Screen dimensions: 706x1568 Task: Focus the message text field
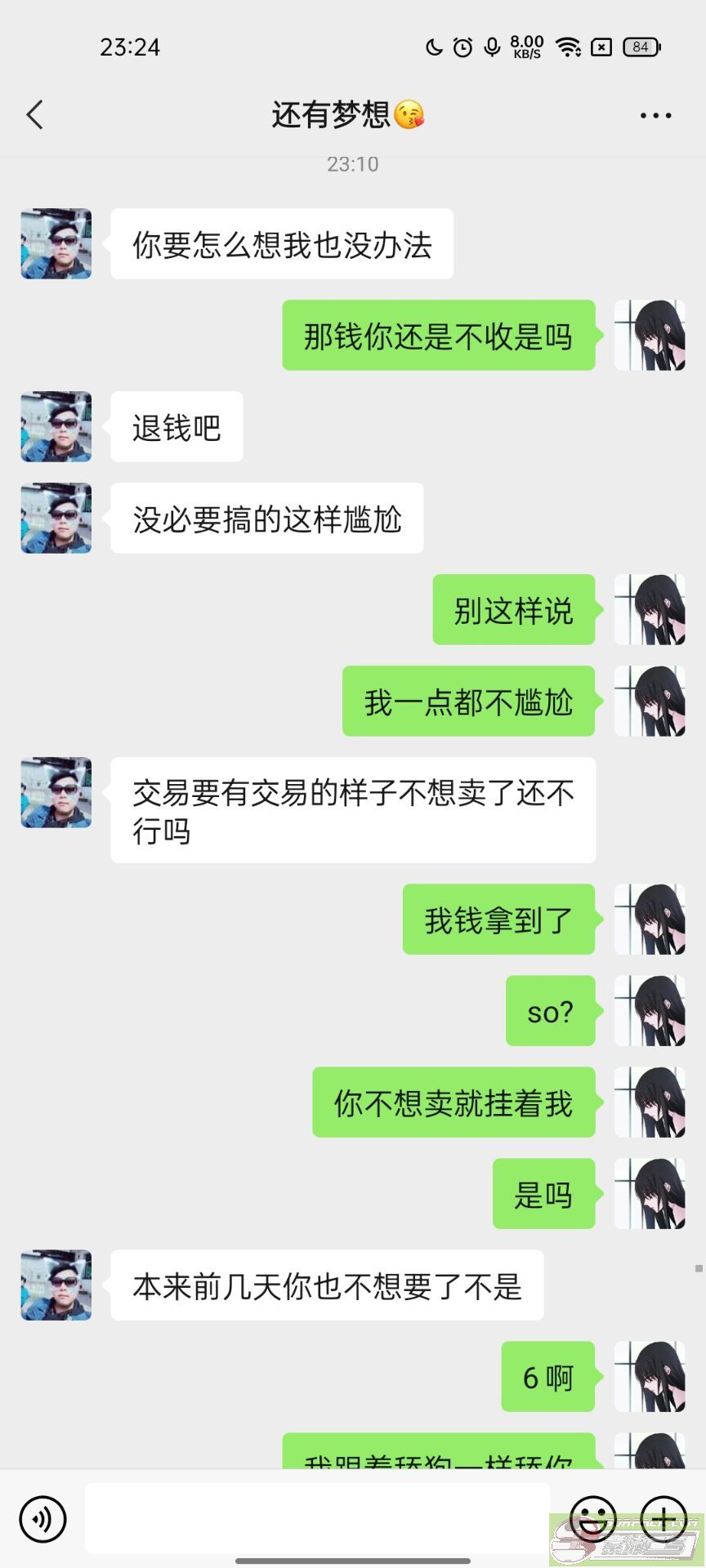(x=317, y=1518)
